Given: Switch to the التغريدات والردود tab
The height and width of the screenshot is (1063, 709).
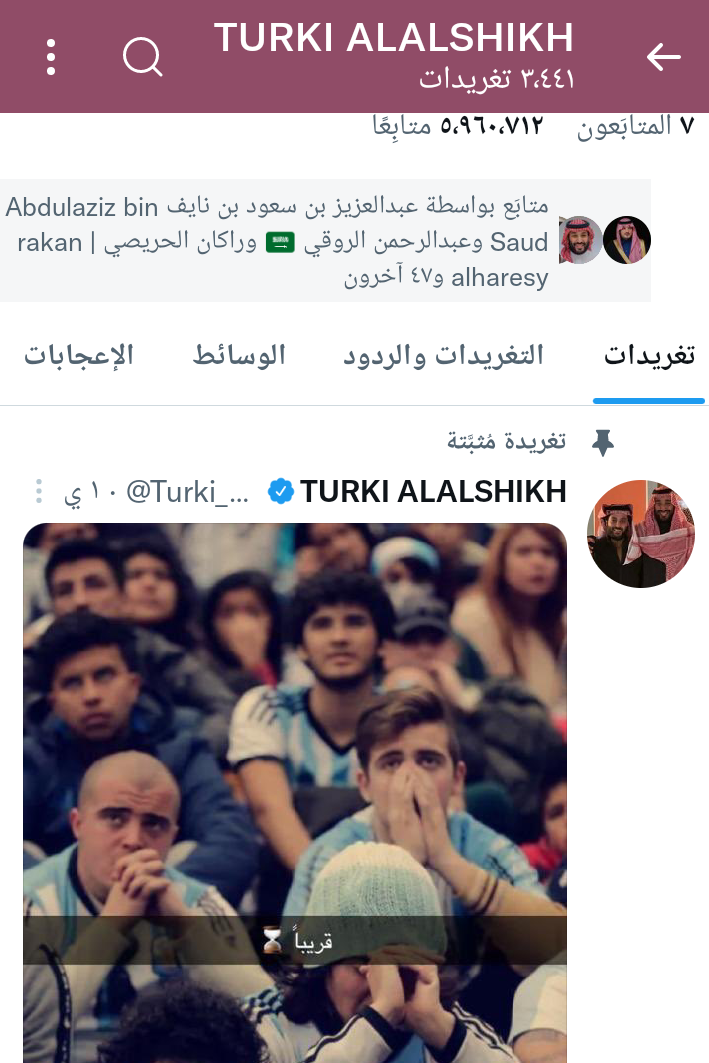Looking at the screenshot, I should tap(443, 355).
